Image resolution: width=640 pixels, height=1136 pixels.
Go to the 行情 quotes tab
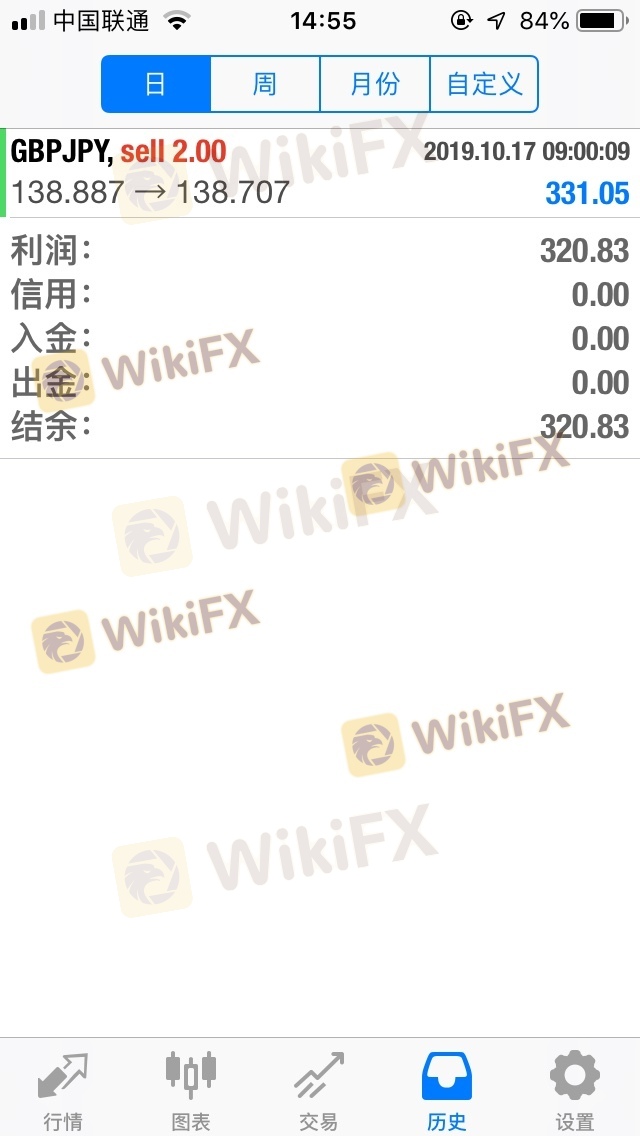63,1090
